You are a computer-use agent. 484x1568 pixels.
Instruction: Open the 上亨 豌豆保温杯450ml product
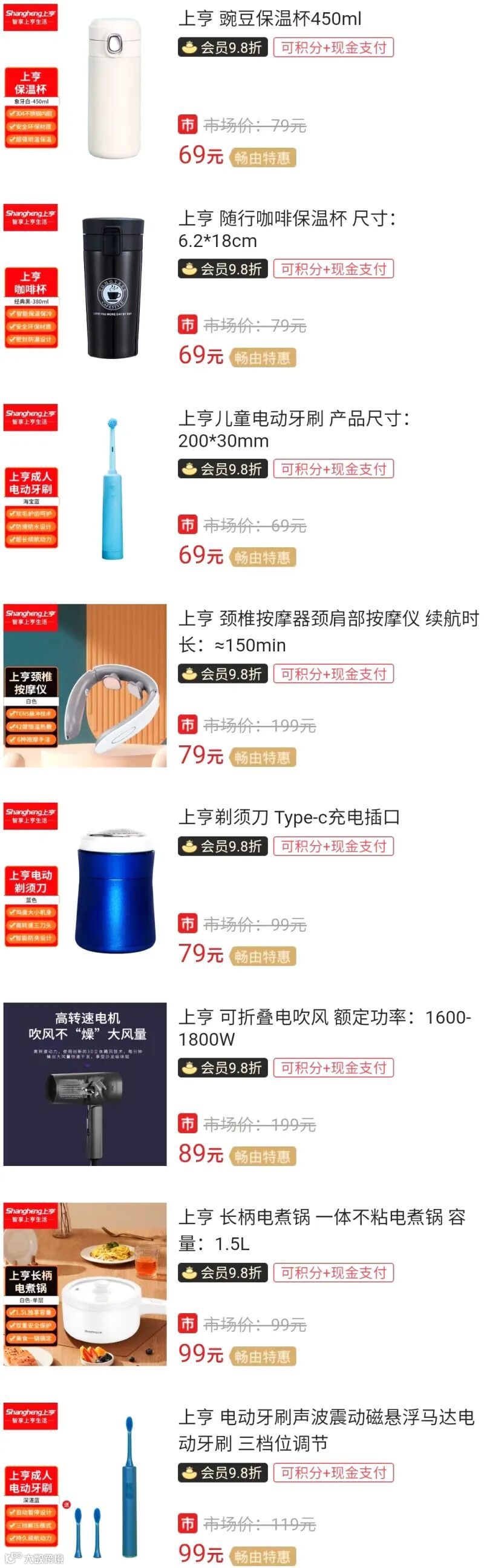pyautogui.click(x=269, y=19)
